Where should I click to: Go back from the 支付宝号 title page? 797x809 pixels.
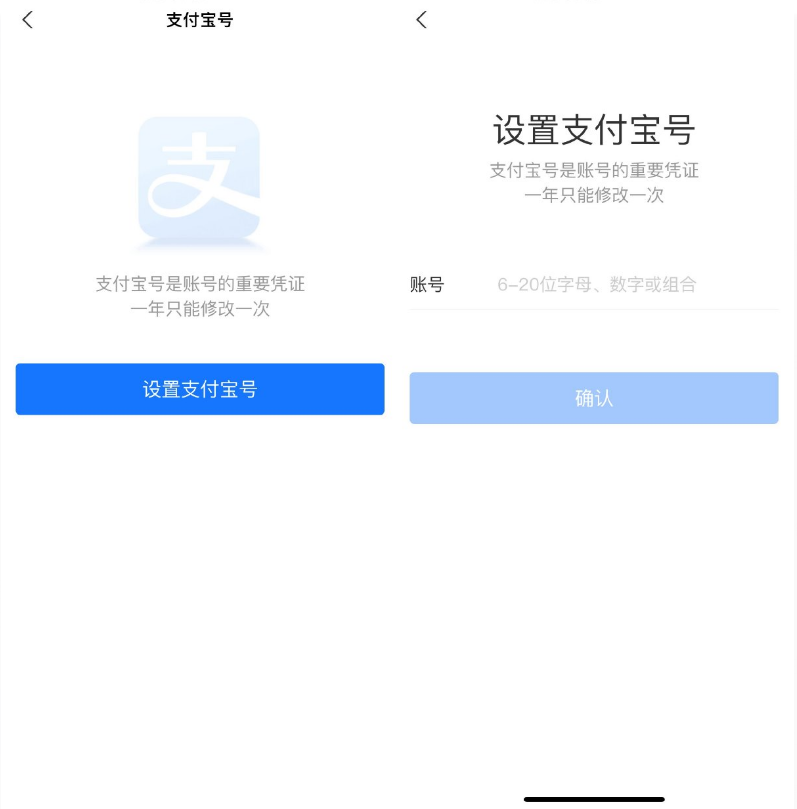pos(27,20)
